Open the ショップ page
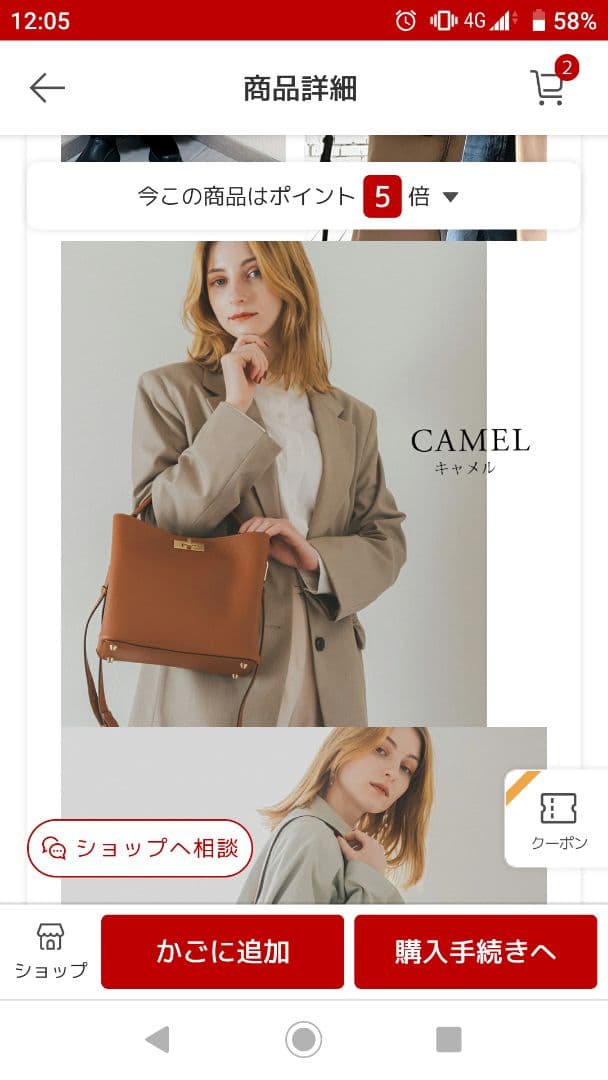This screenshot has height=1080, width=608. pos(50,951)
